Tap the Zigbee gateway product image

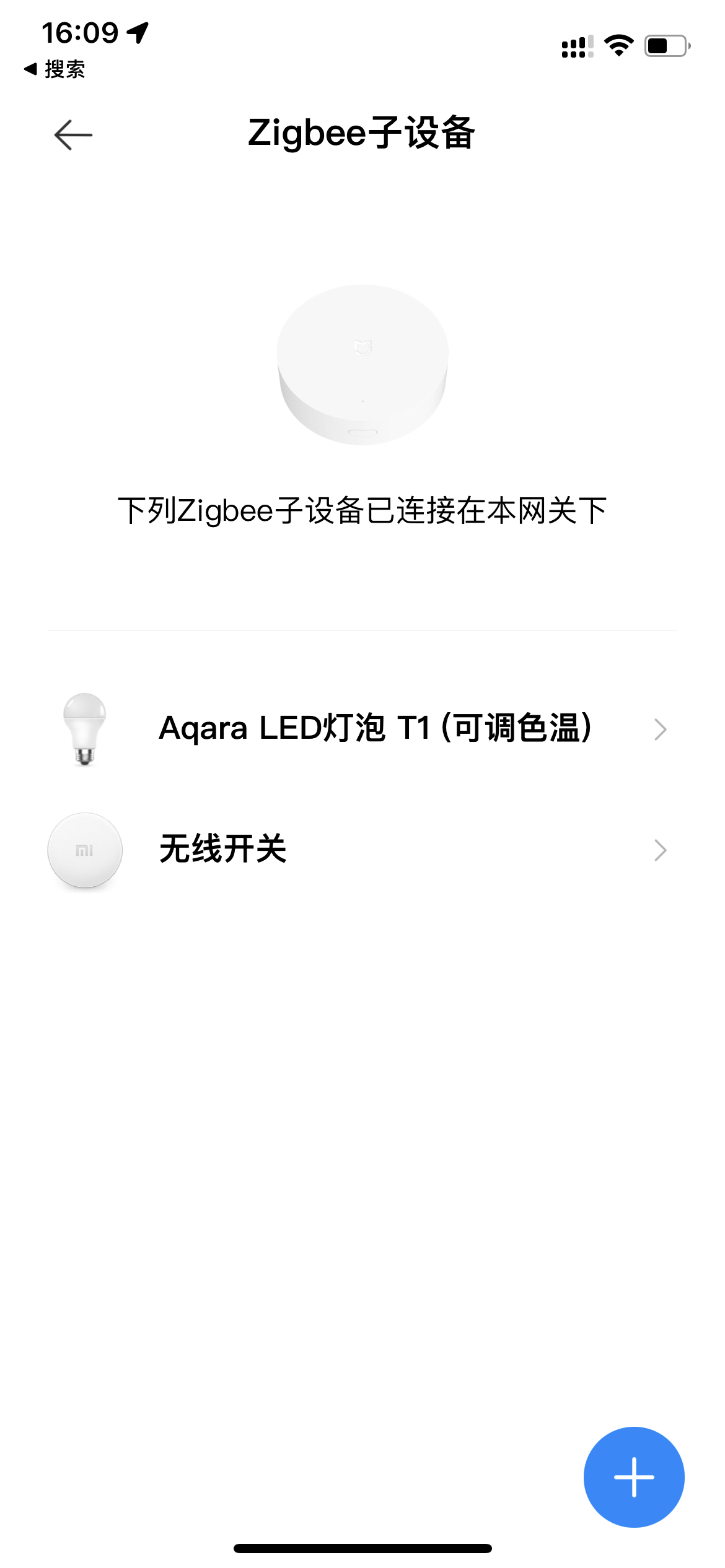362,365
